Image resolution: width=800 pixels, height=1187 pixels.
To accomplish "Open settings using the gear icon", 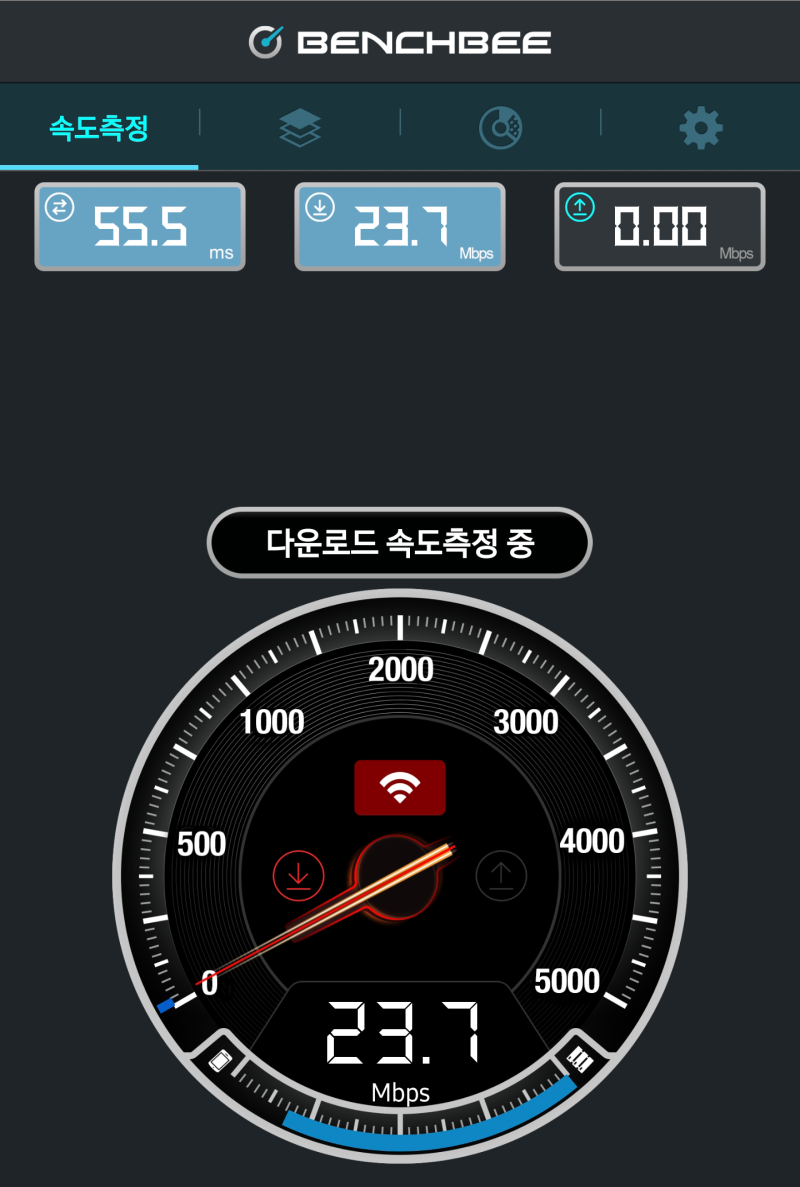I will click(x=700, y=128).
